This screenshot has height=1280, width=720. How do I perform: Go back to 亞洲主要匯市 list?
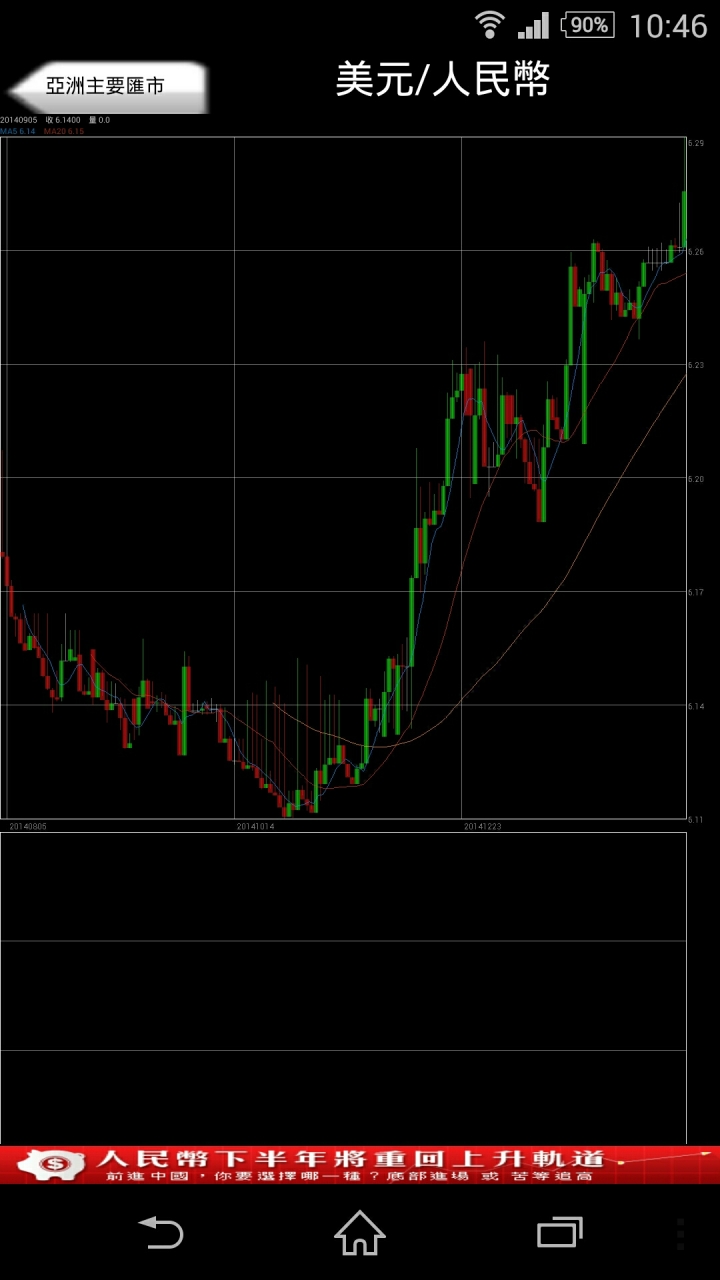(x=107, y=87)
